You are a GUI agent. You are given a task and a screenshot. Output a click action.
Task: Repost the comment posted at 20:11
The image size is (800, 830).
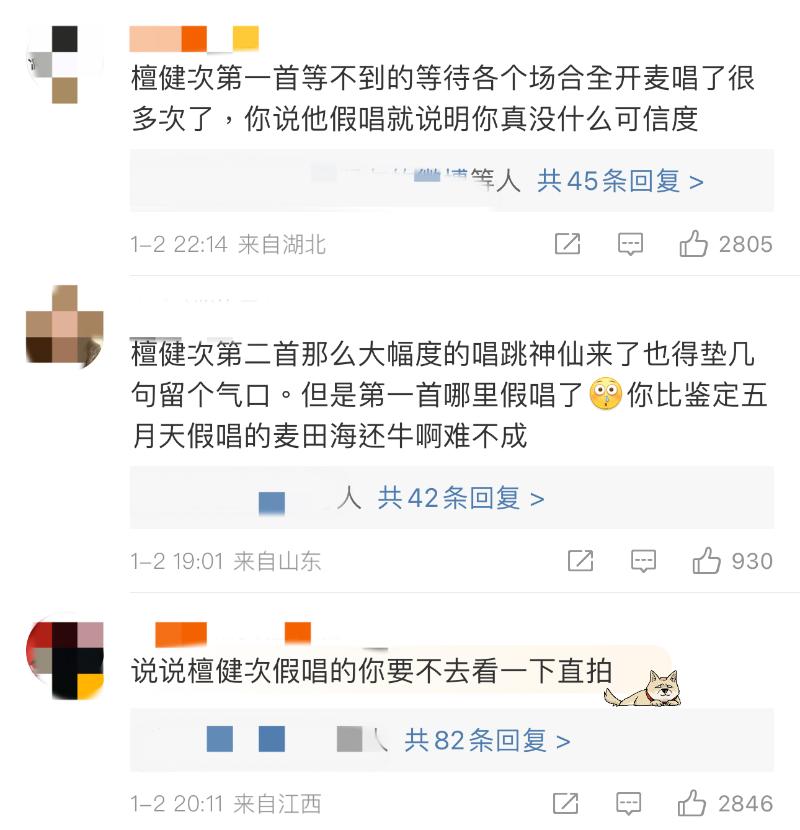pyautogui.click(x=566, y=803)
